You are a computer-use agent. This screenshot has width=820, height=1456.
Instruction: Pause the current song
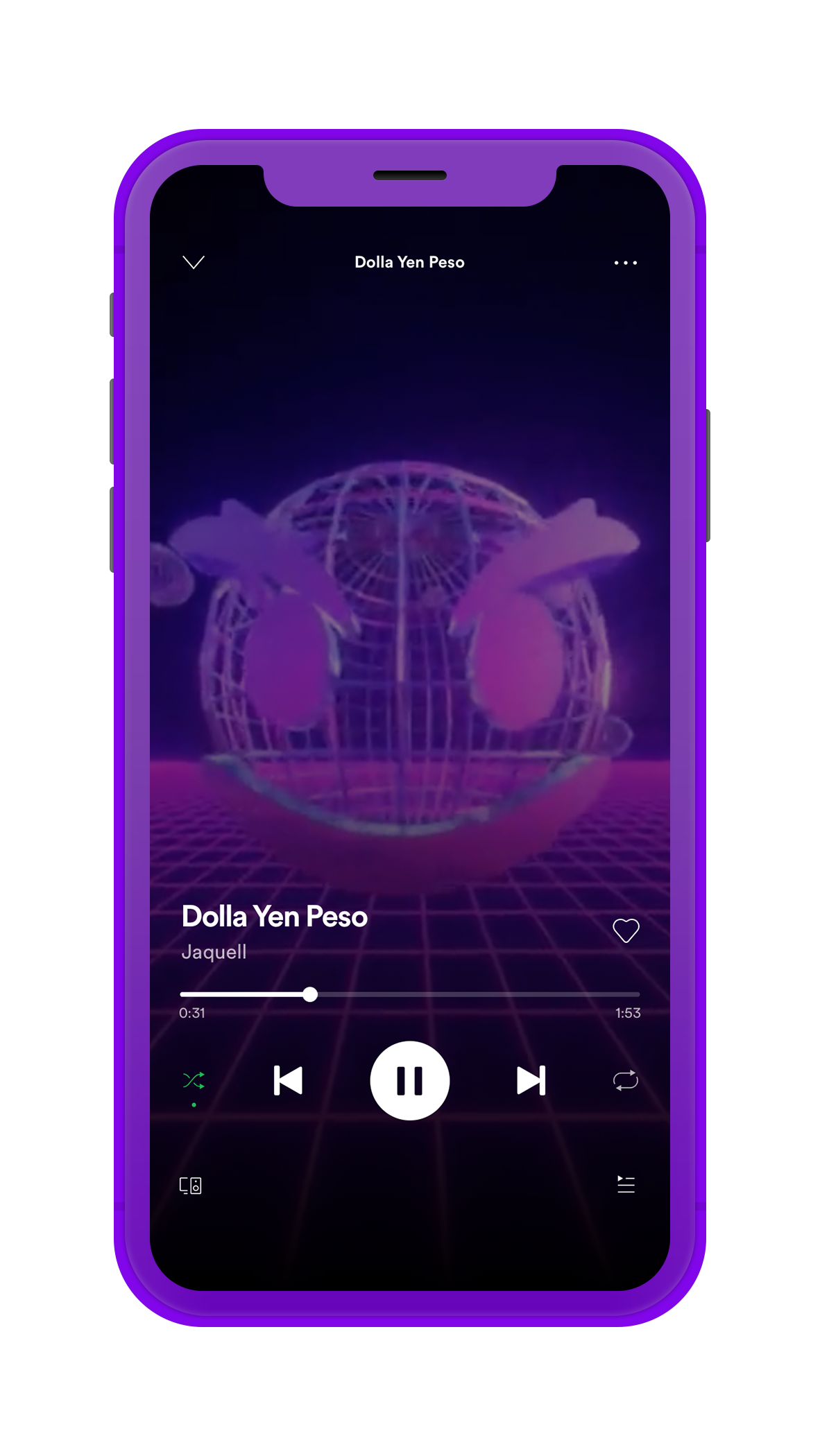click(410, 1080)
